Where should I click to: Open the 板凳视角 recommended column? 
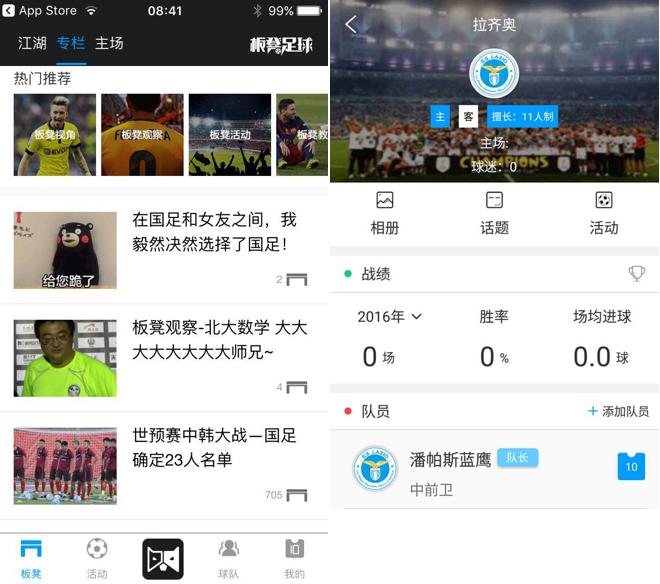(x=55, y=135)
